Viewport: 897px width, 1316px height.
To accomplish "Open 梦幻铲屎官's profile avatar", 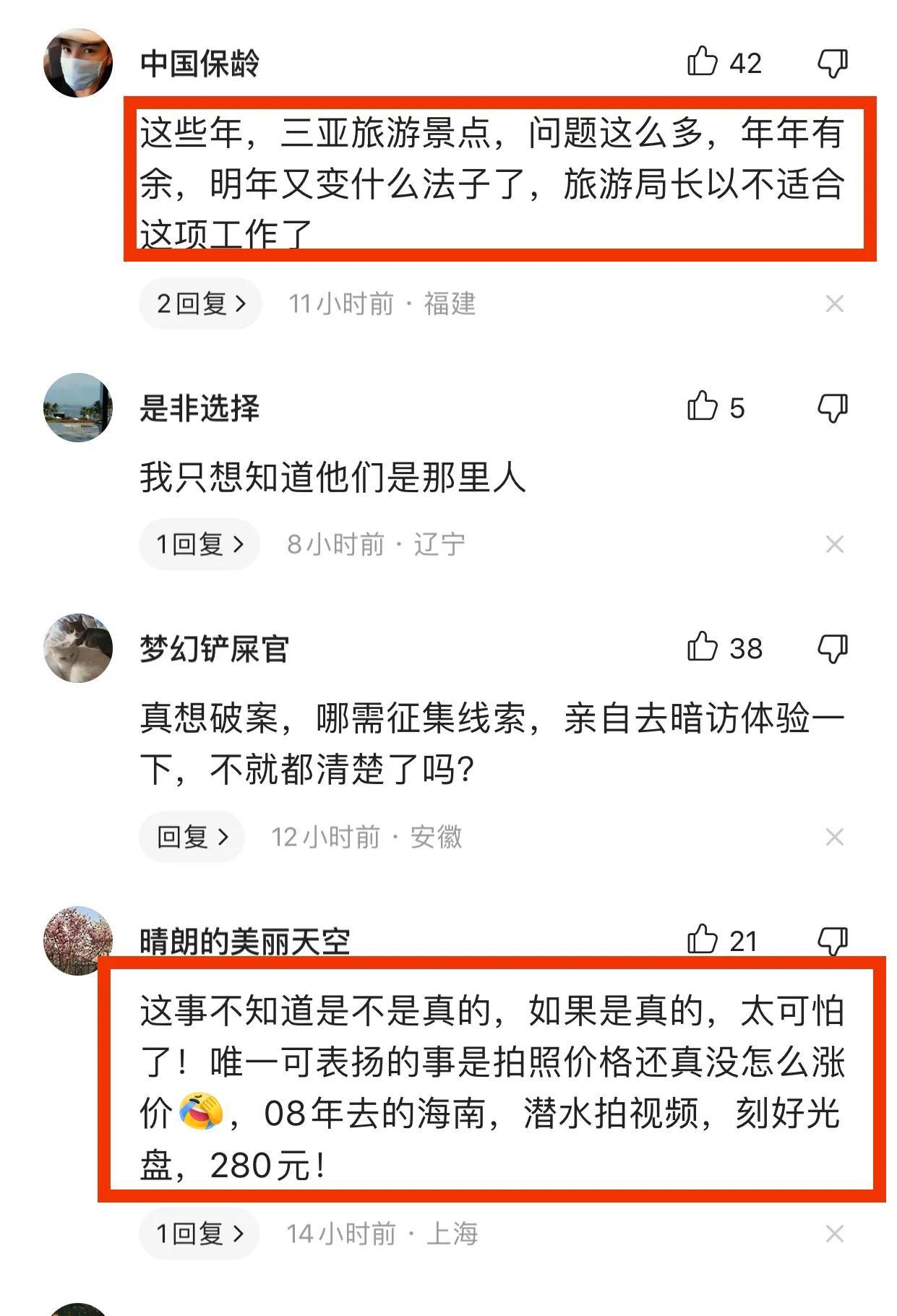I will click(78, 648).
